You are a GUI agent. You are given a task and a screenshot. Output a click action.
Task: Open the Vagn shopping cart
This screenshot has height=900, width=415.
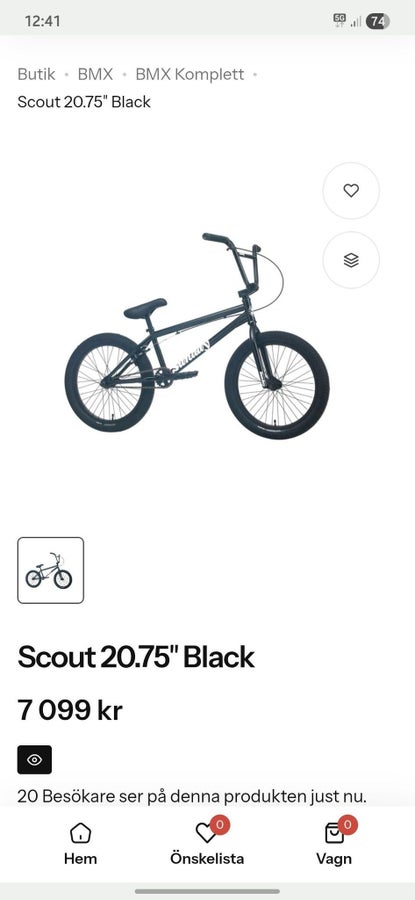click(x=334, y=844)
